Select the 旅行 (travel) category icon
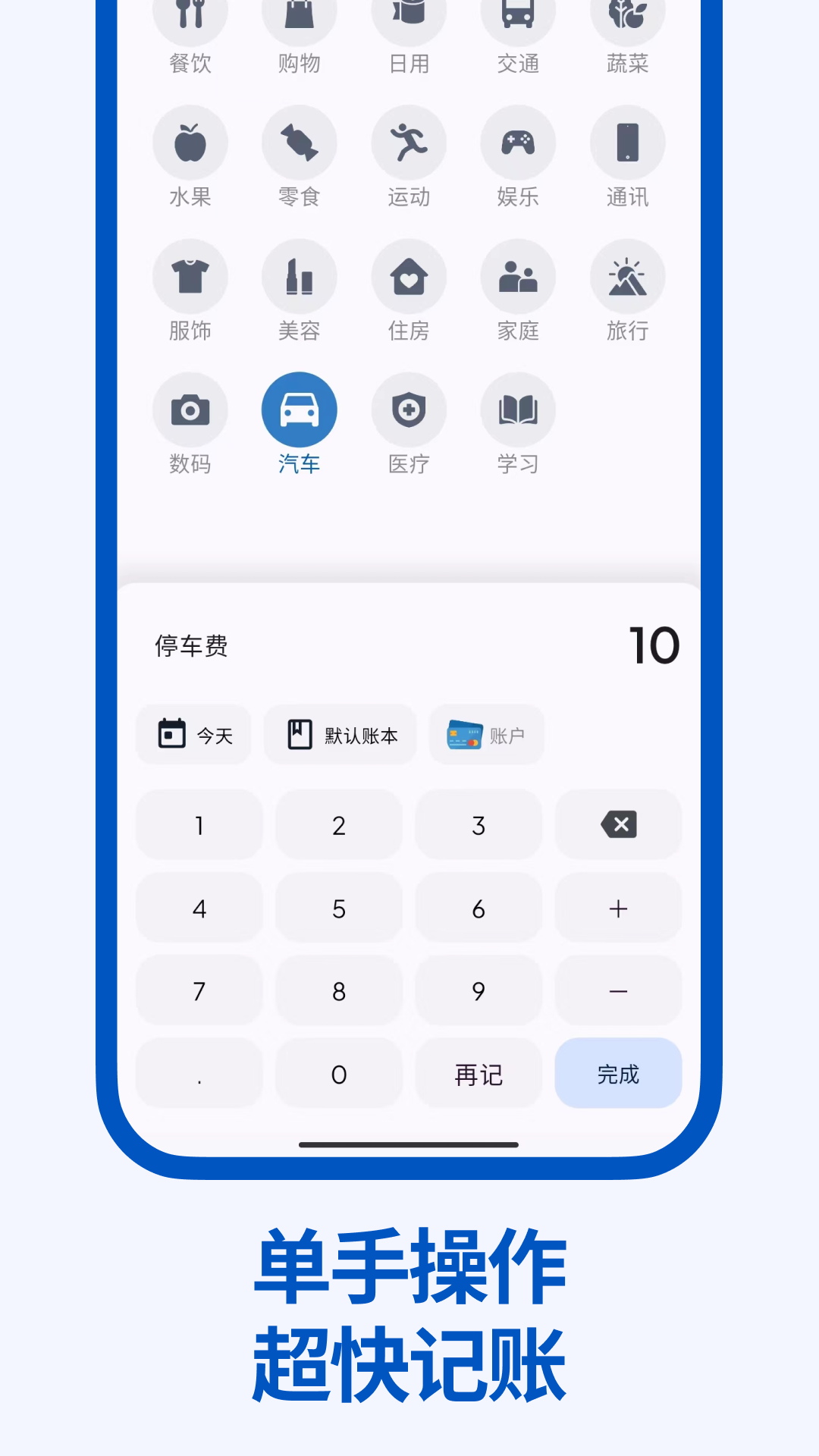This screenshot has height=1456, width=819. pyautogui.click(x=627, y=276)
